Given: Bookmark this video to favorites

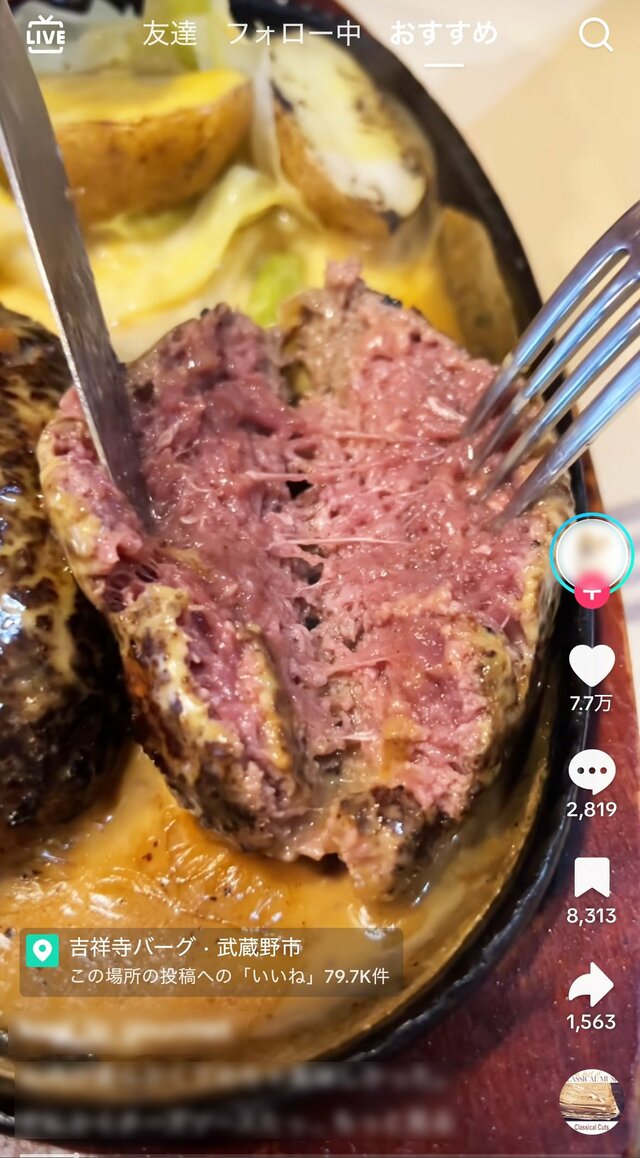Looking at the screenshot, I should (x=592, y=878).
